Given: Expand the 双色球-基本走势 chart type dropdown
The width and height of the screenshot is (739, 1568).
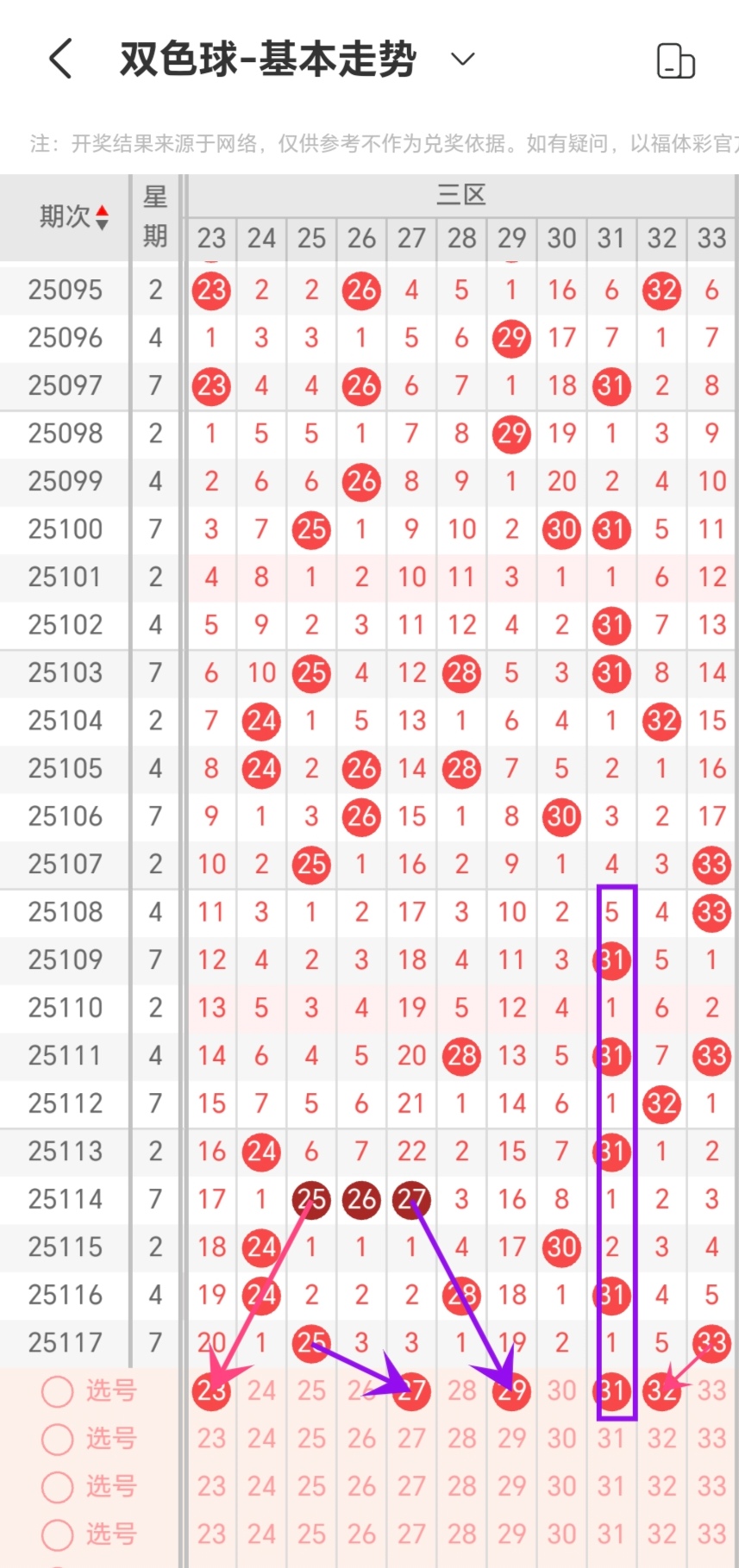Looking at the screenshot, I should tap(463, 59).
